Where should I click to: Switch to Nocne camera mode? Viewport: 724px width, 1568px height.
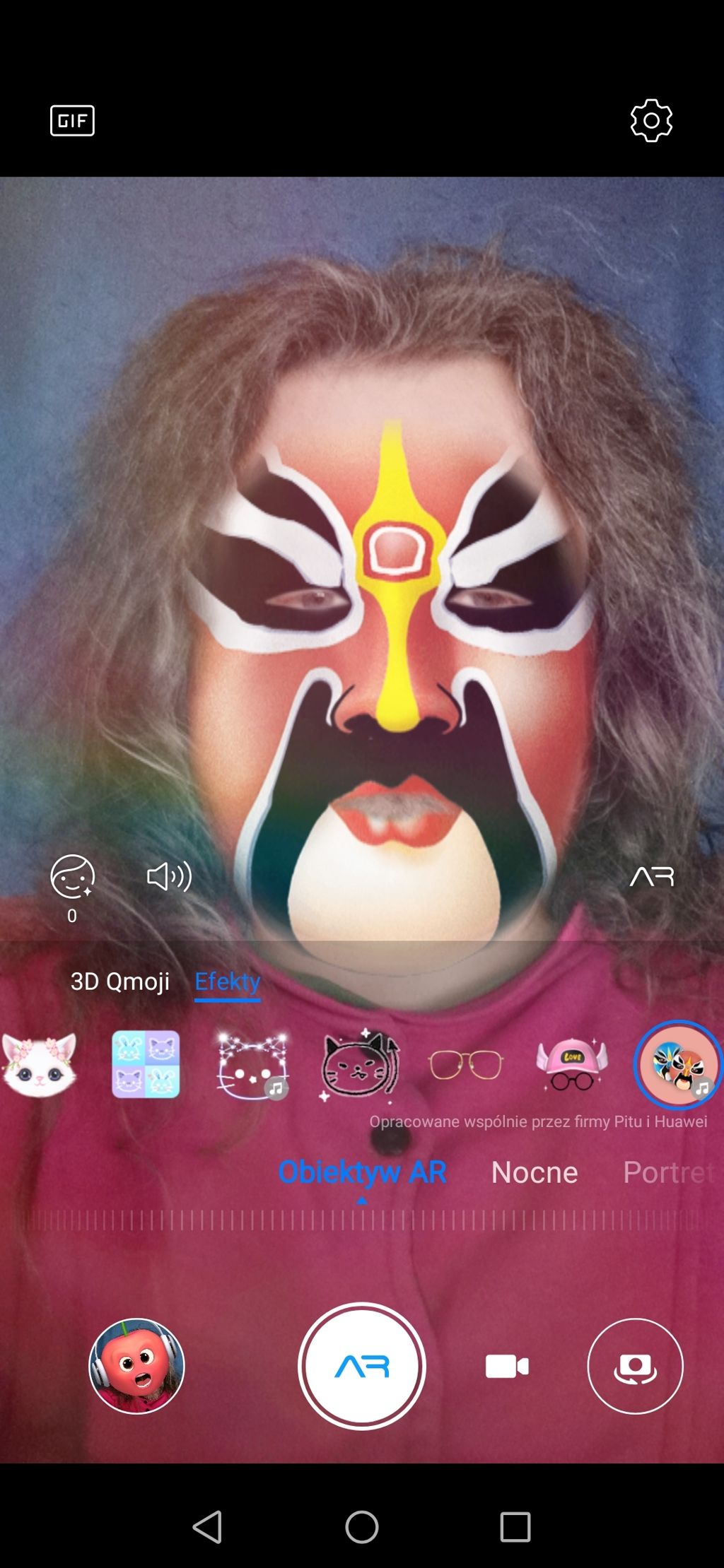coord(535,1172)
